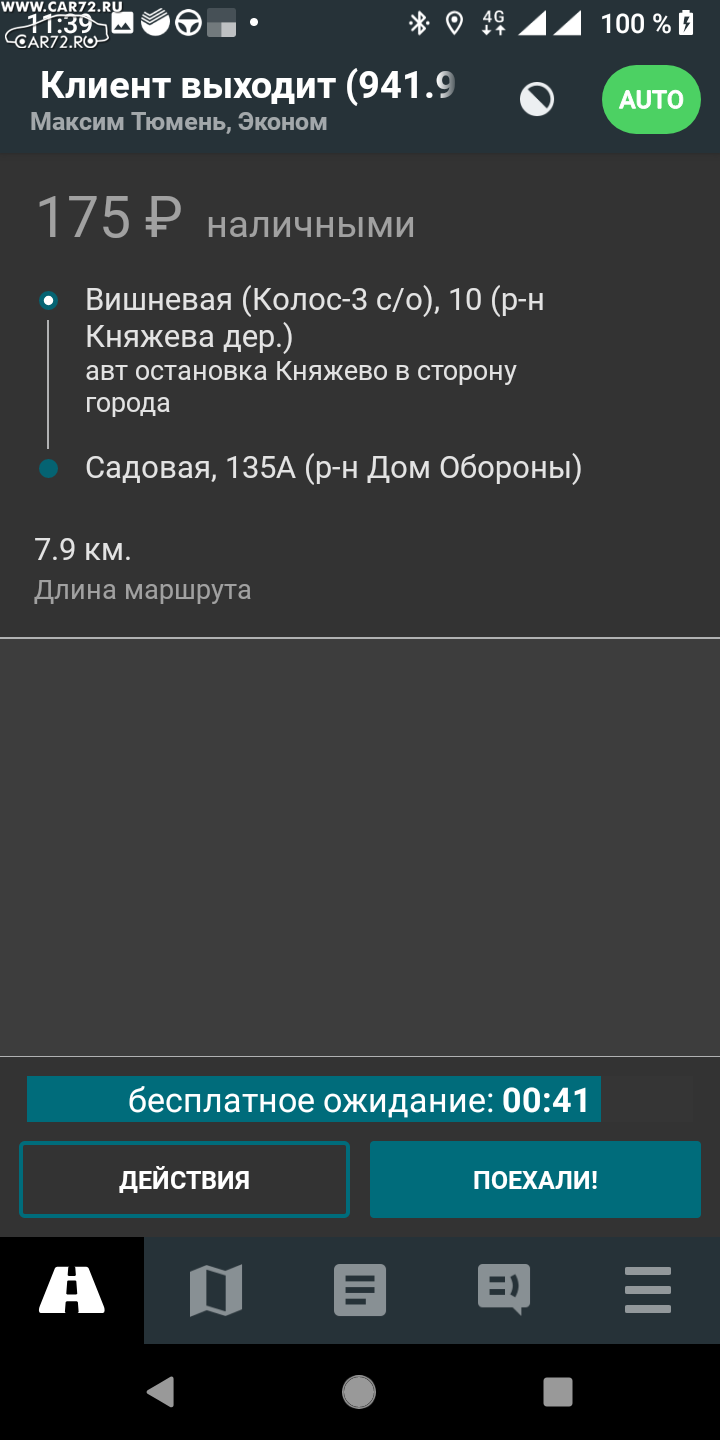Switch to the road orders tab

pos(72,1290)
